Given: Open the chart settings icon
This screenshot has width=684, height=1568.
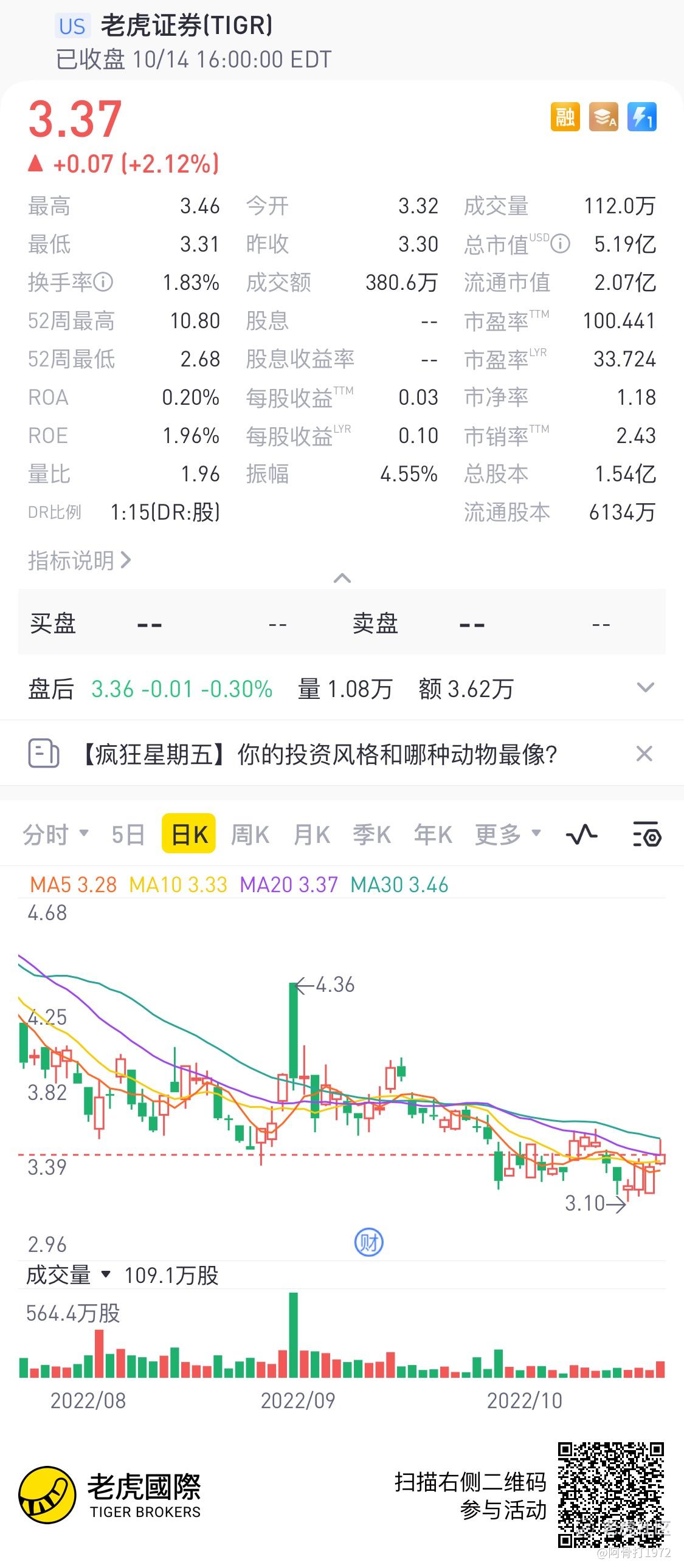Looking at the screenshot, I should click(x=647, y=834).
